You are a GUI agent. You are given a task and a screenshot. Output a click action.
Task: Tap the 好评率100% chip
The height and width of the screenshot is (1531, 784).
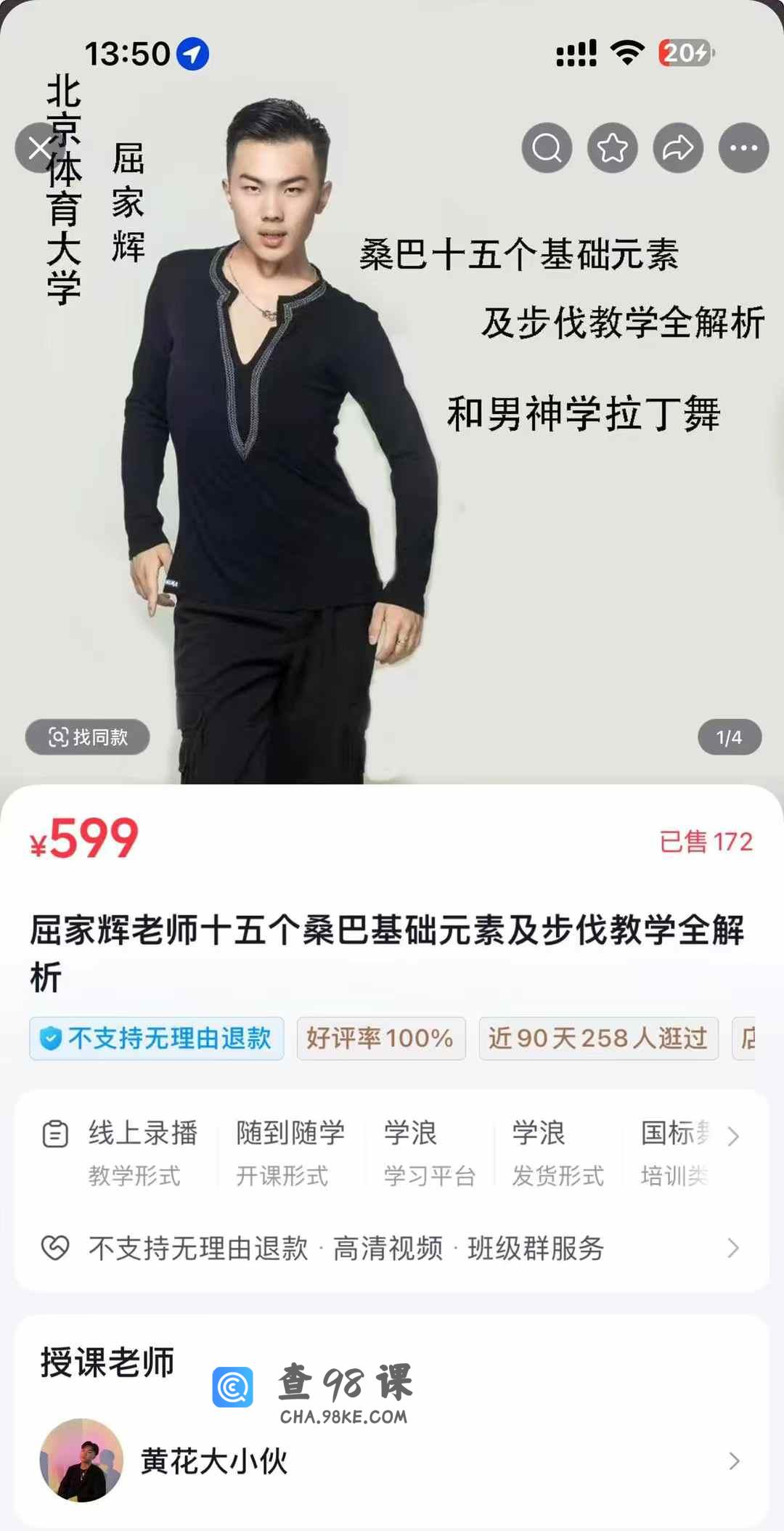pyautogui.click(x=381, y=1039)
